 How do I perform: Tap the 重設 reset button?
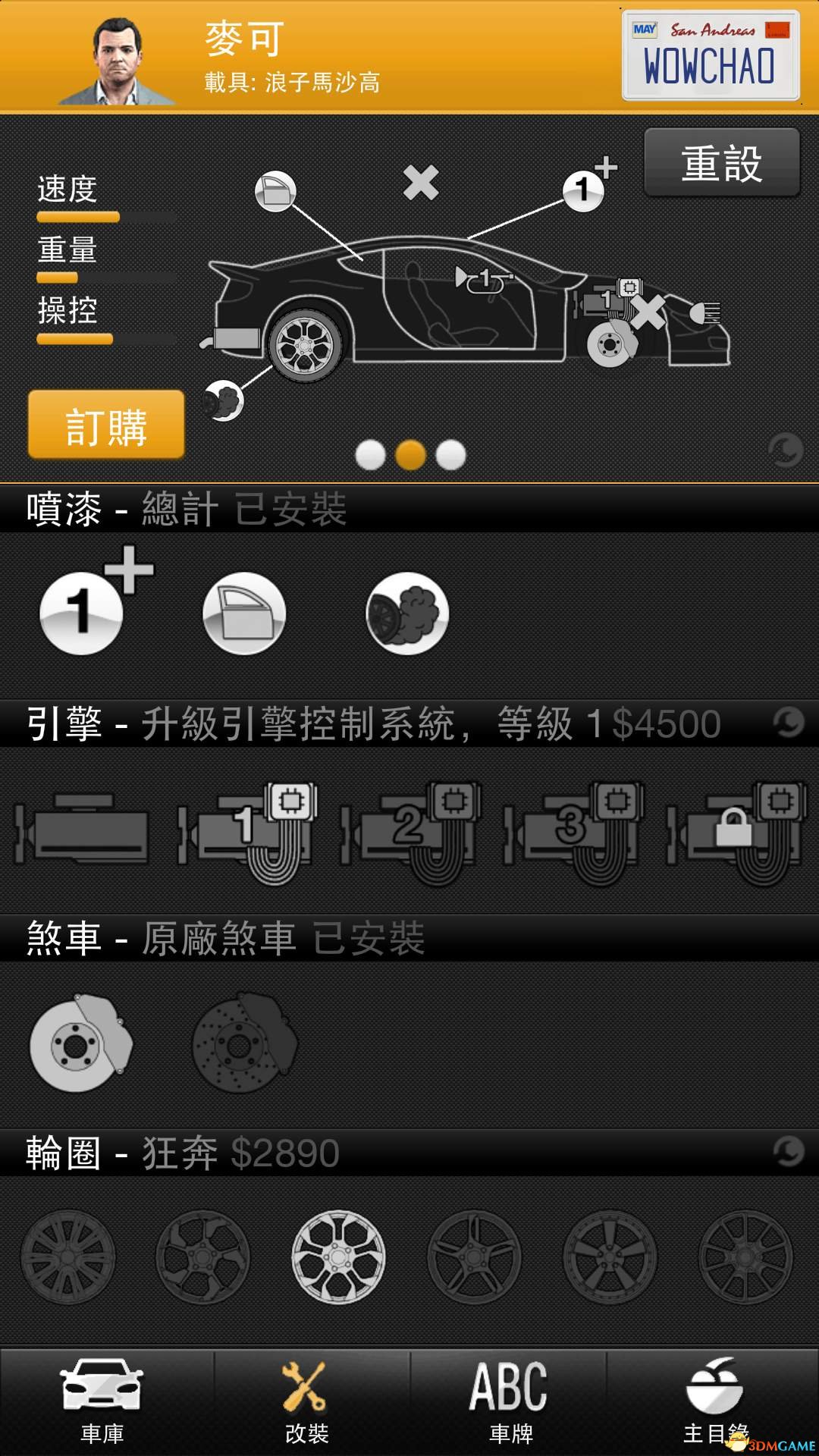click(721, 163)
